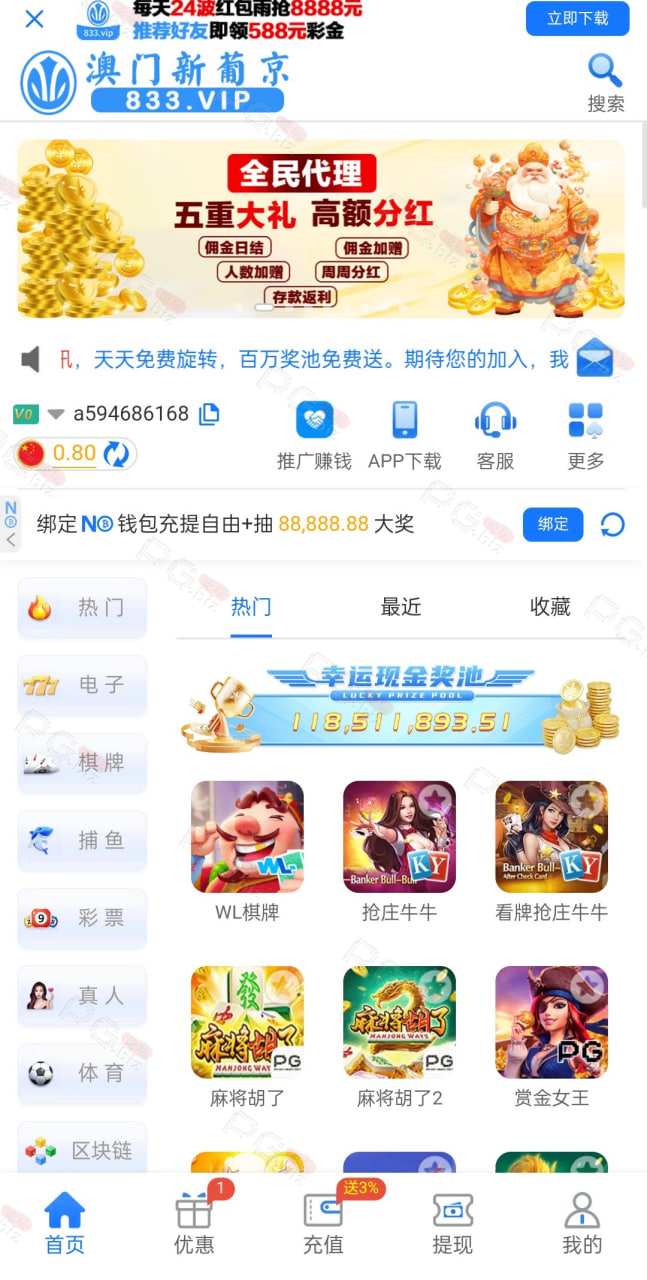
Task: Open the 我的 profile tab
Action: [582, 1225]
